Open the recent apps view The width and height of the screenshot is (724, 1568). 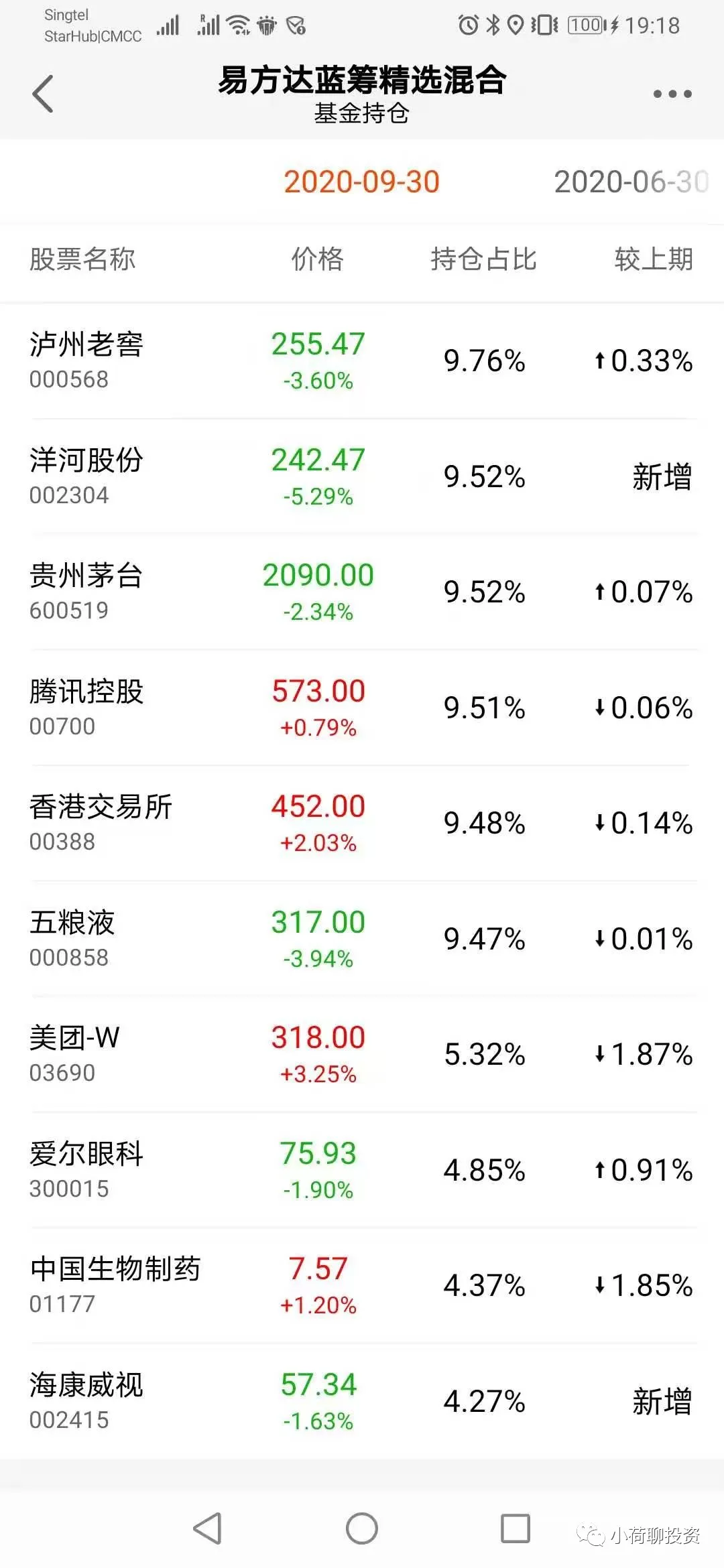pos(516,1528)
